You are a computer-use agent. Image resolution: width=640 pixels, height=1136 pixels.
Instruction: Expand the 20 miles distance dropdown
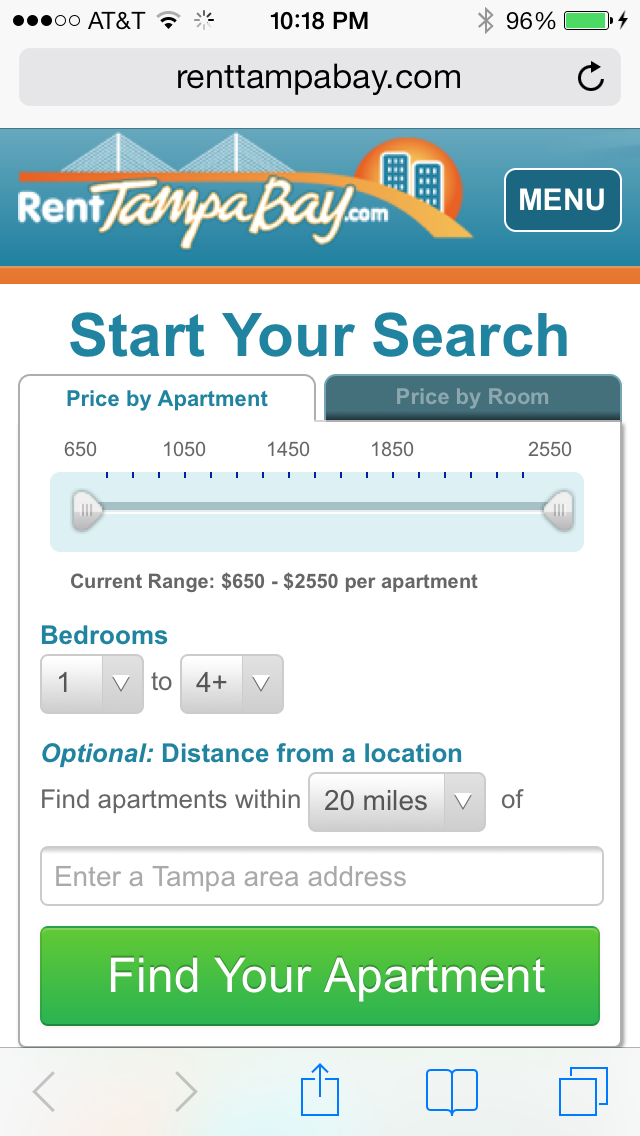click(397, 801)
